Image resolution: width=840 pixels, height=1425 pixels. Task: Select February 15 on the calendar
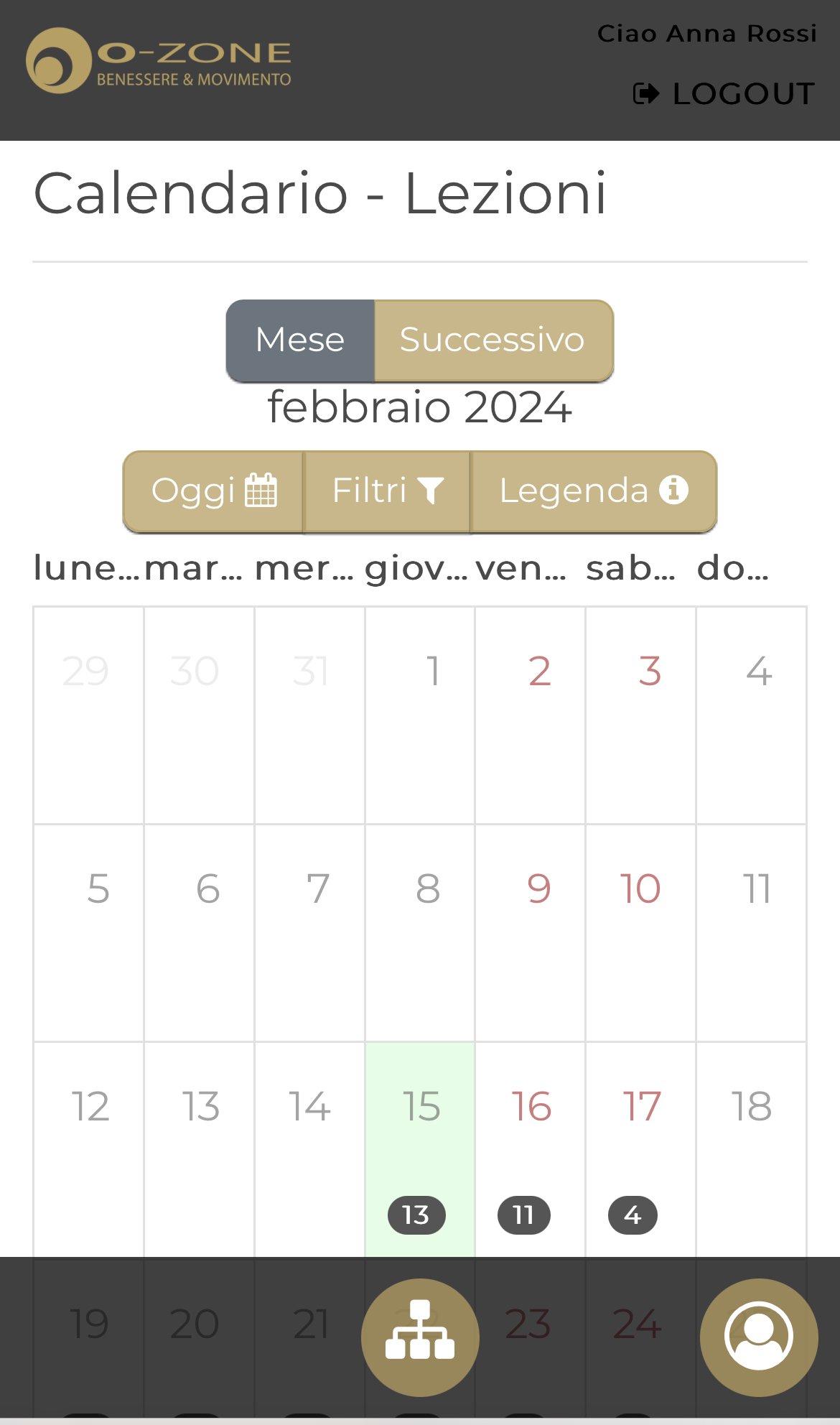(420, 1149)
